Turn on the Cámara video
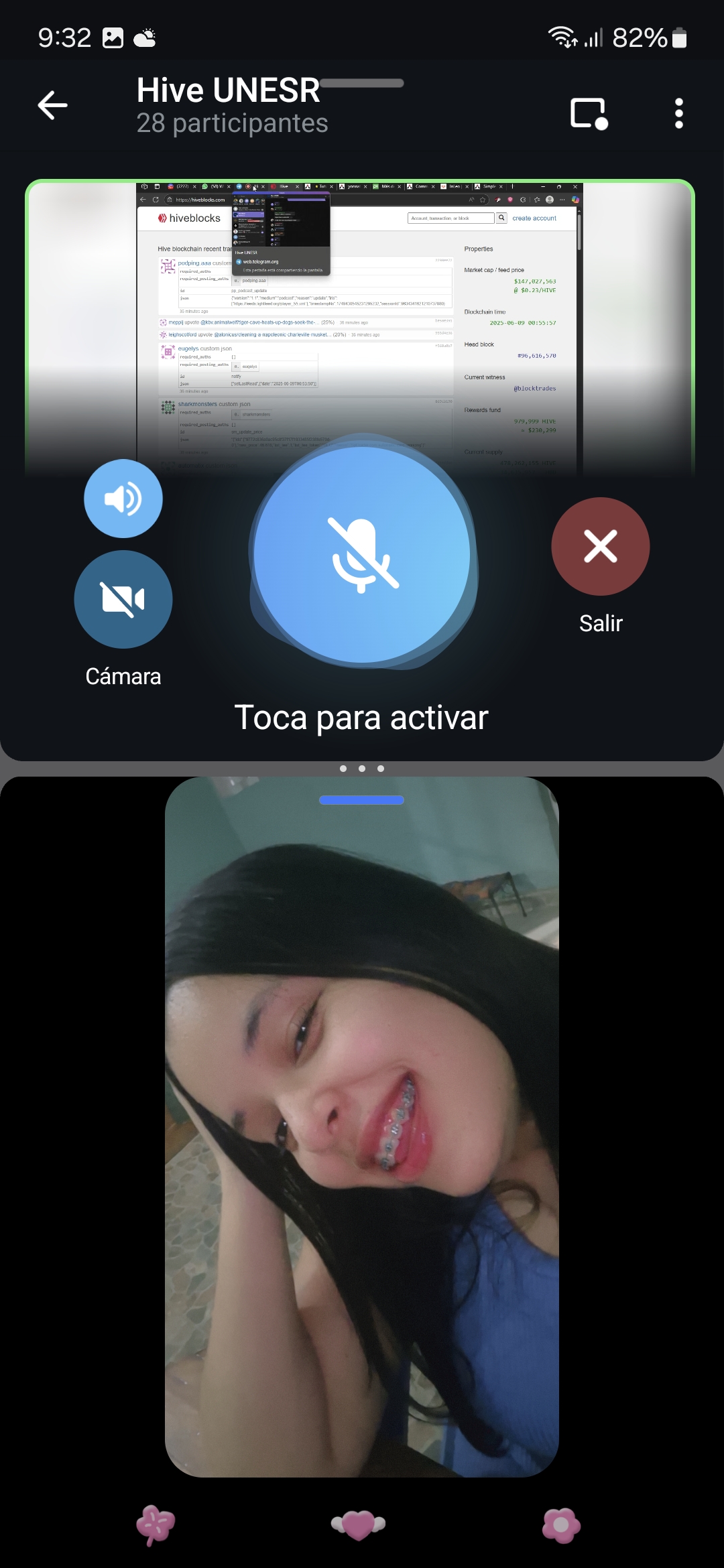The height and width of the screenshot is (1568, 724). pos(123,599)
